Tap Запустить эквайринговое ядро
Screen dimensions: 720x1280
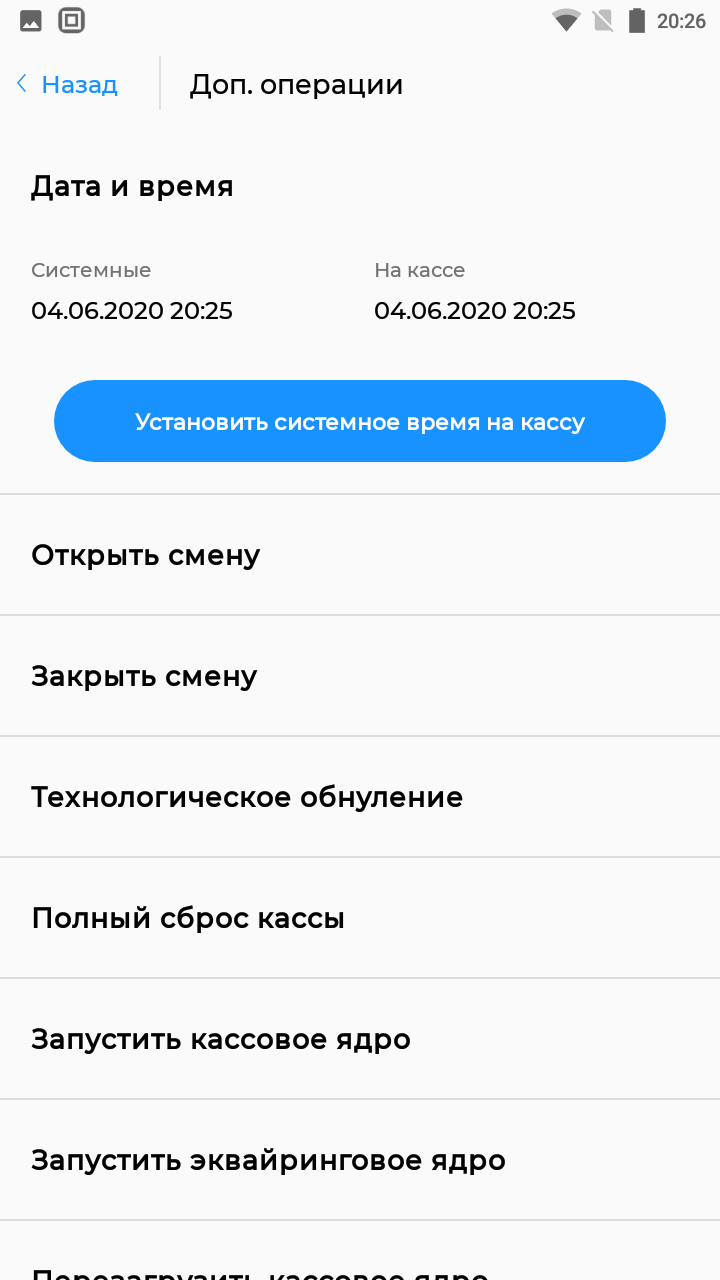pos(360,1160)
